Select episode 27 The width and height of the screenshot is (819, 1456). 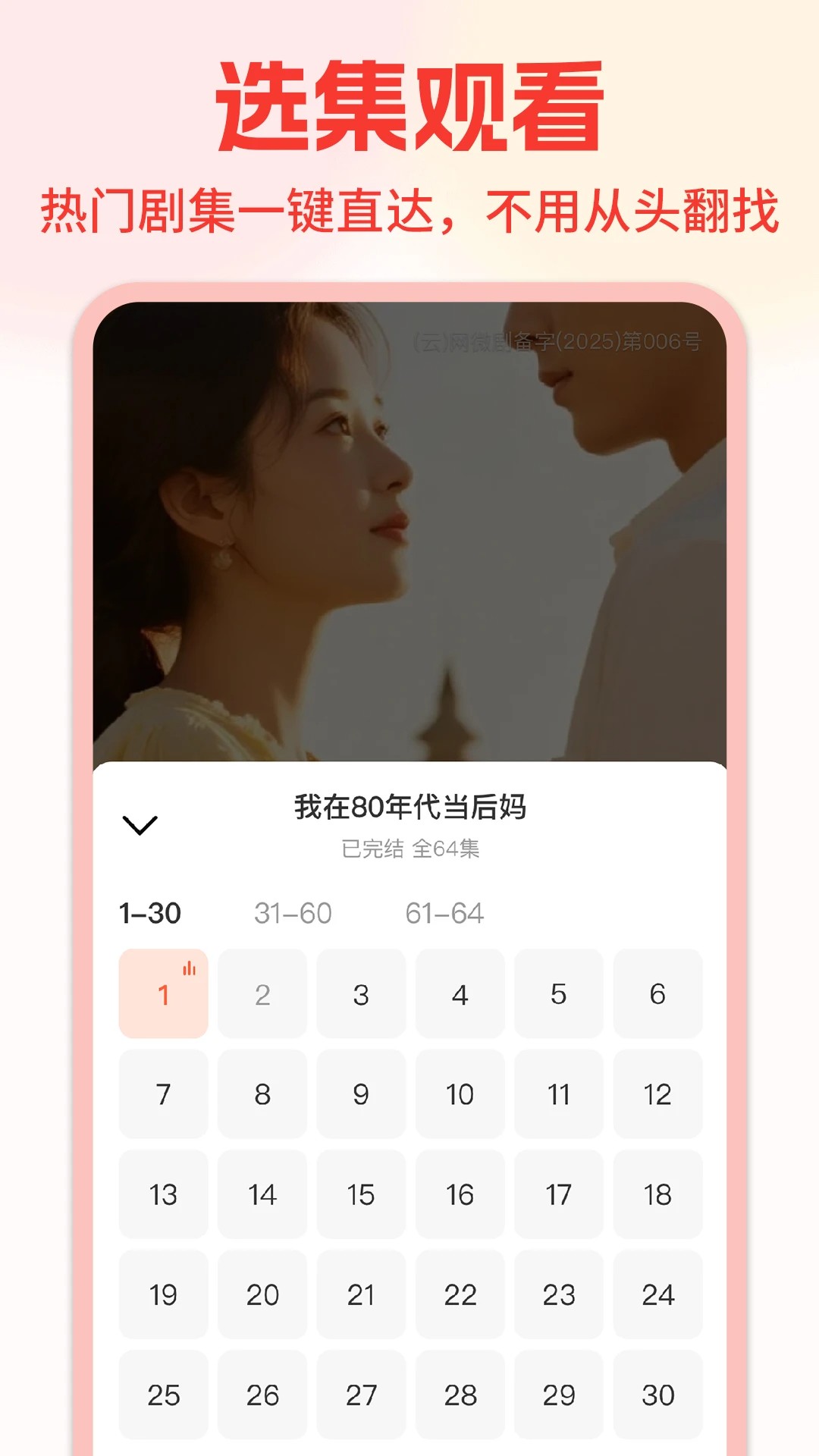pos(361,1395)
